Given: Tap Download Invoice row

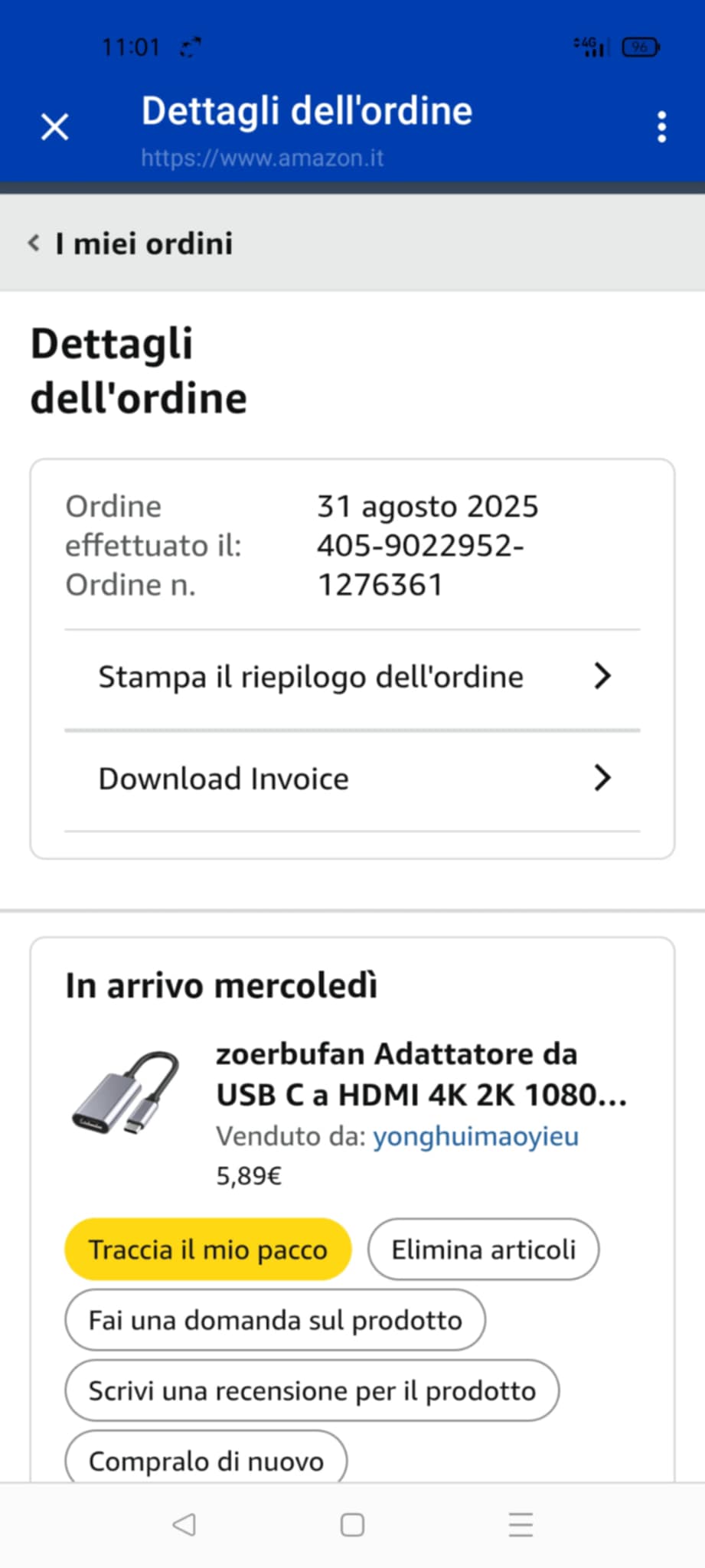Looking at the screenshot, I should coord(352,779).
